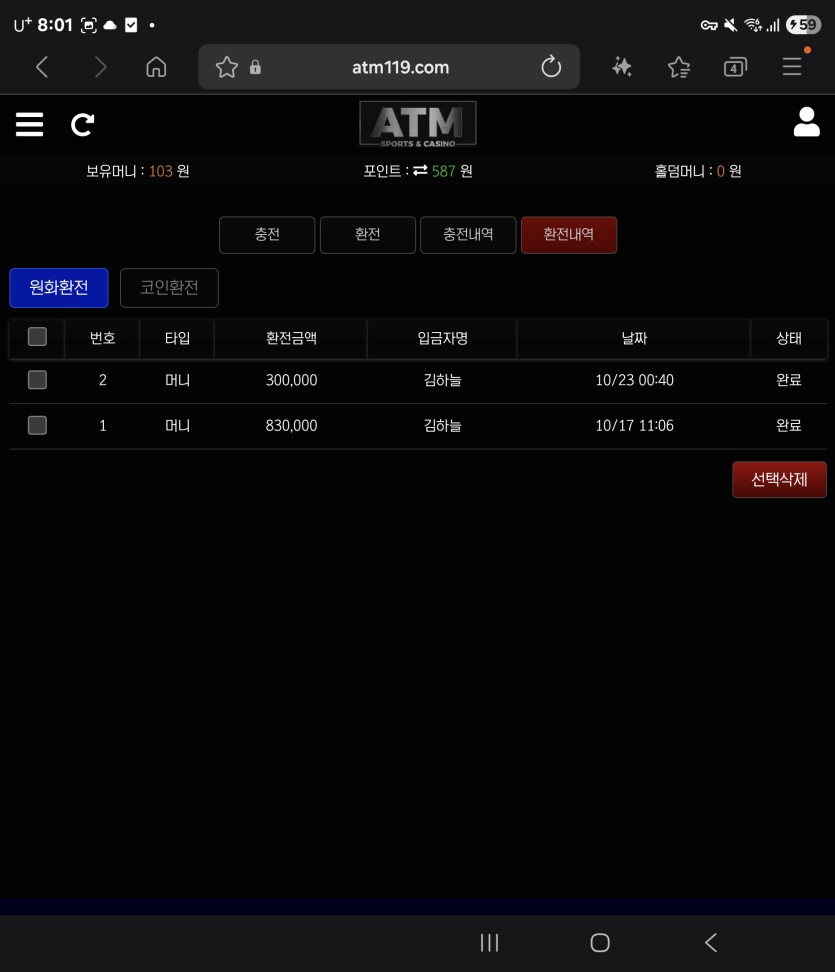Image resolution: width=835 pixels, height=972 pixels.
Task: Go to the browser home page
Action: point(156,67)
